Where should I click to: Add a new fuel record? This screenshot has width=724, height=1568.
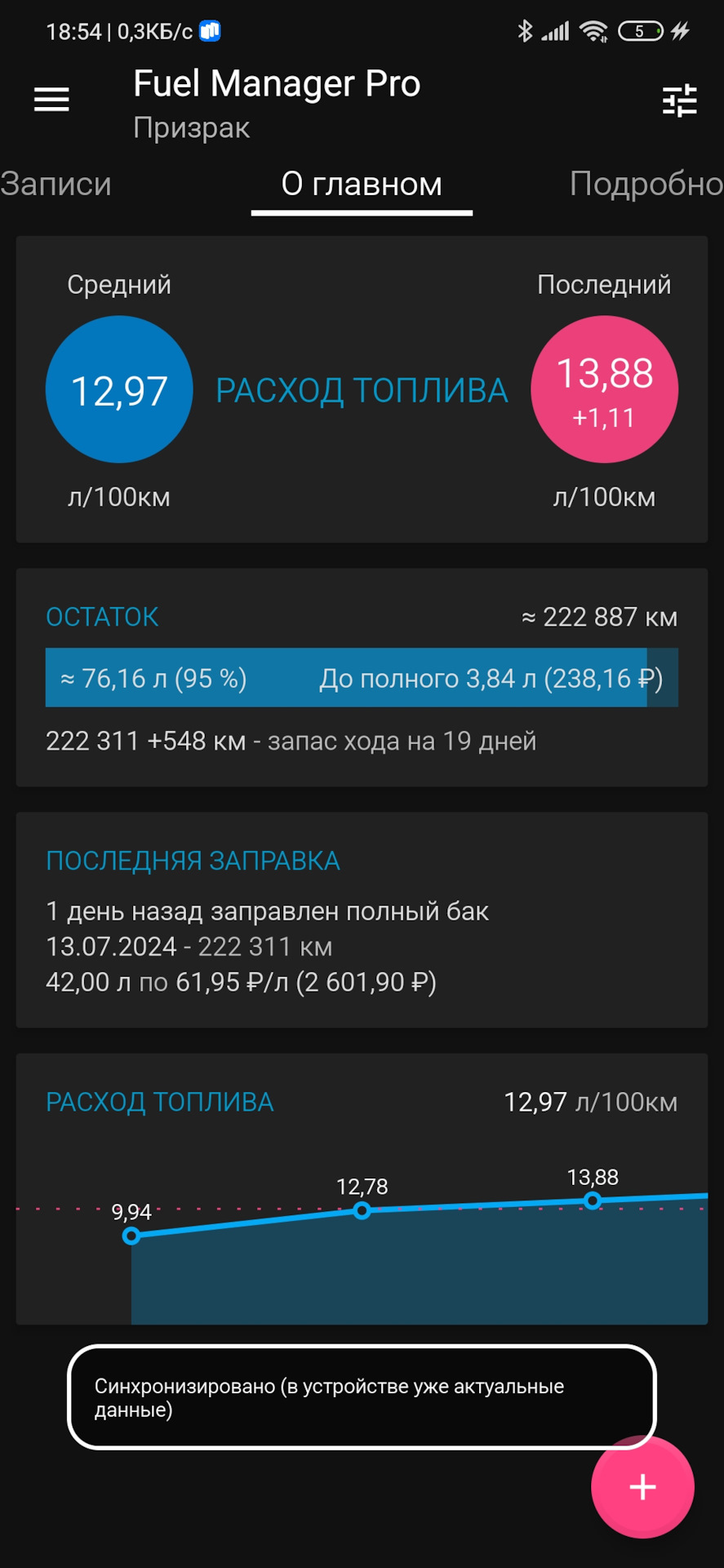(642, 1486)
